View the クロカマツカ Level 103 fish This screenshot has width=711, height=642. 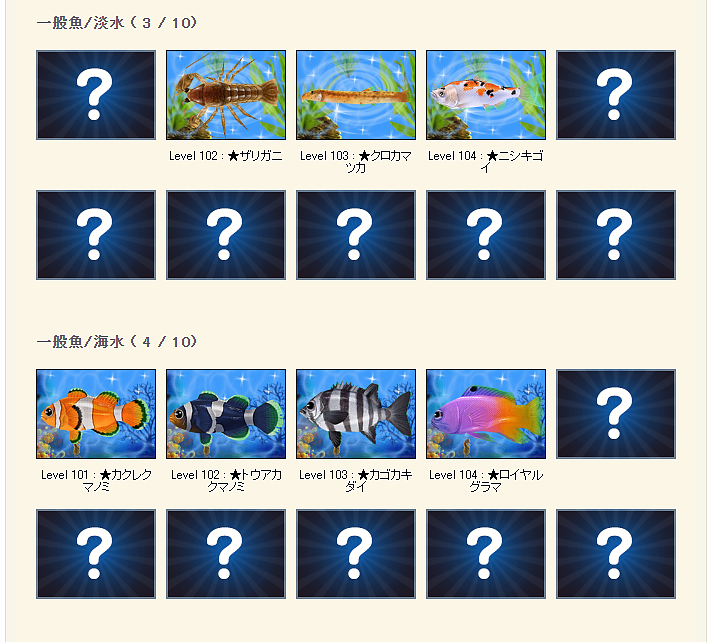356,95
